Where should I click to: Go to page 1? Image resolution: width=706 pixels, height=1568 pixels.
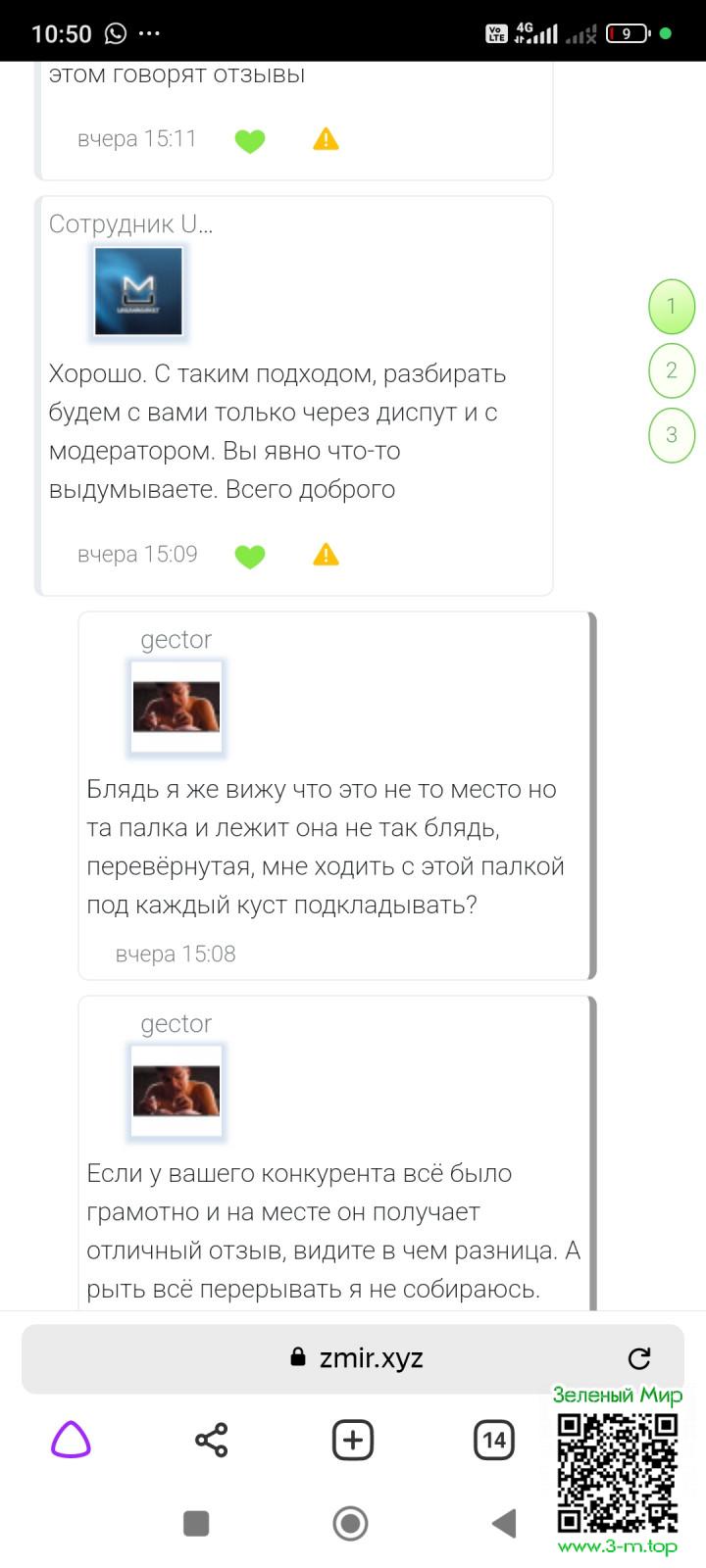[672, 307]
